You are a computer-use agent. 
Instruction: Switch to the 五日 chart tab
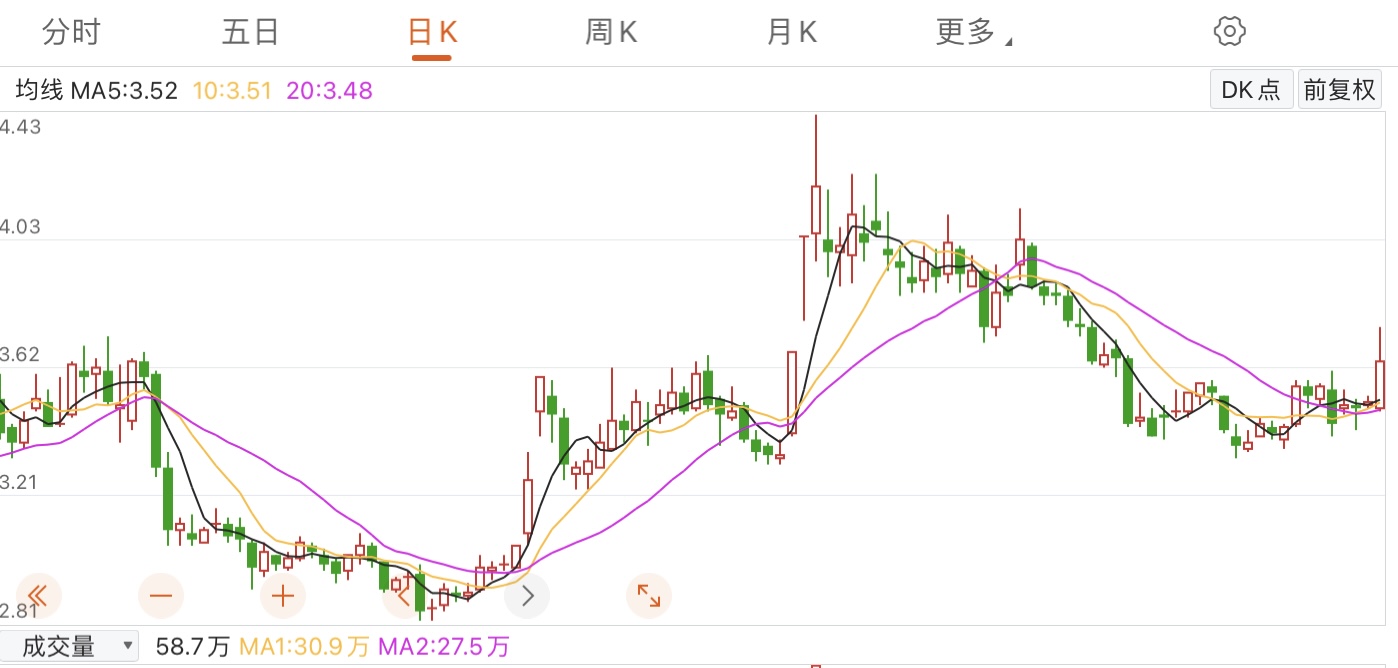click(x=250, y=32)
